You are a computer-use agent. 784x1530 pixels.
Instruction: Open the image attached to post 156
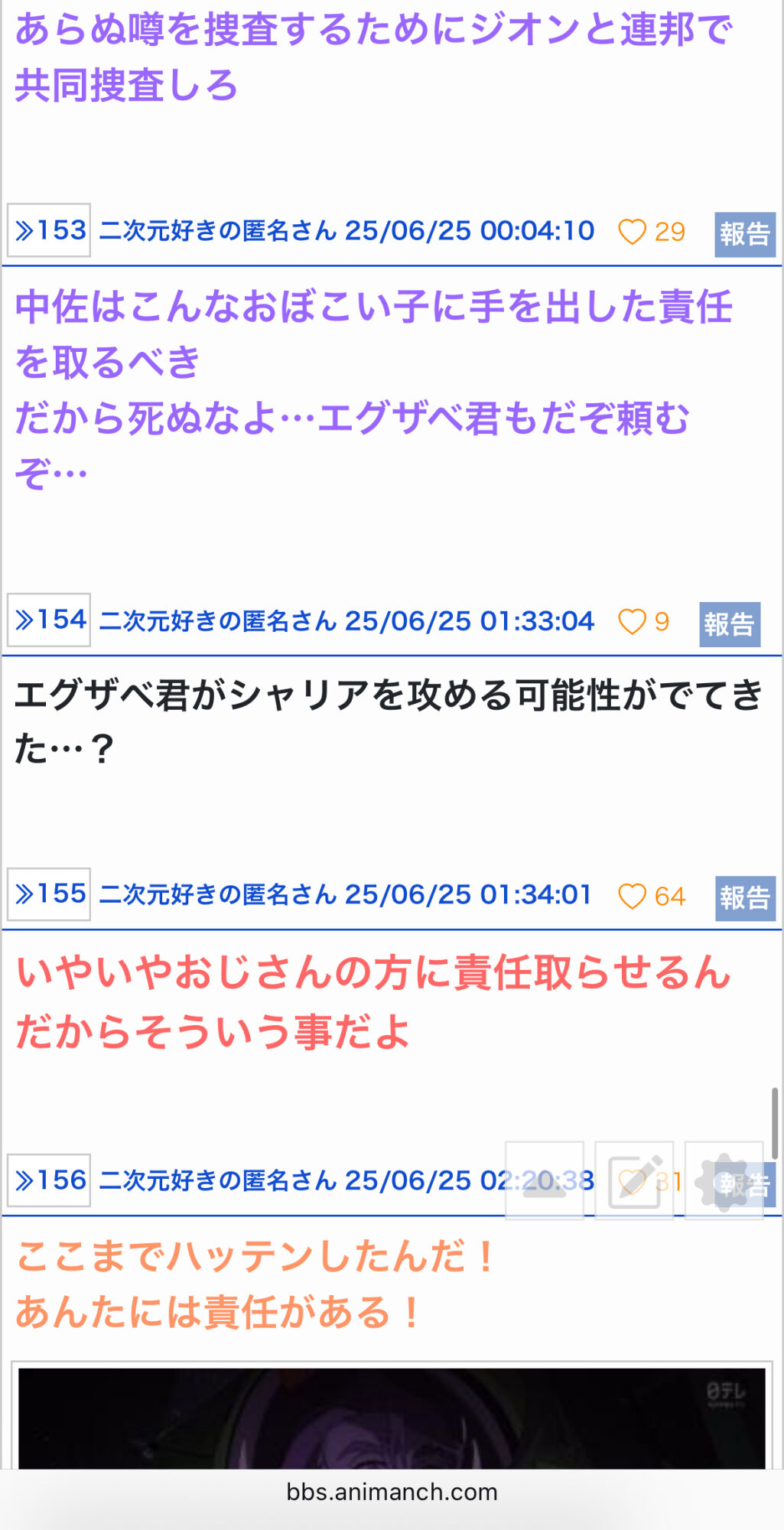(x=392, y=1418)
